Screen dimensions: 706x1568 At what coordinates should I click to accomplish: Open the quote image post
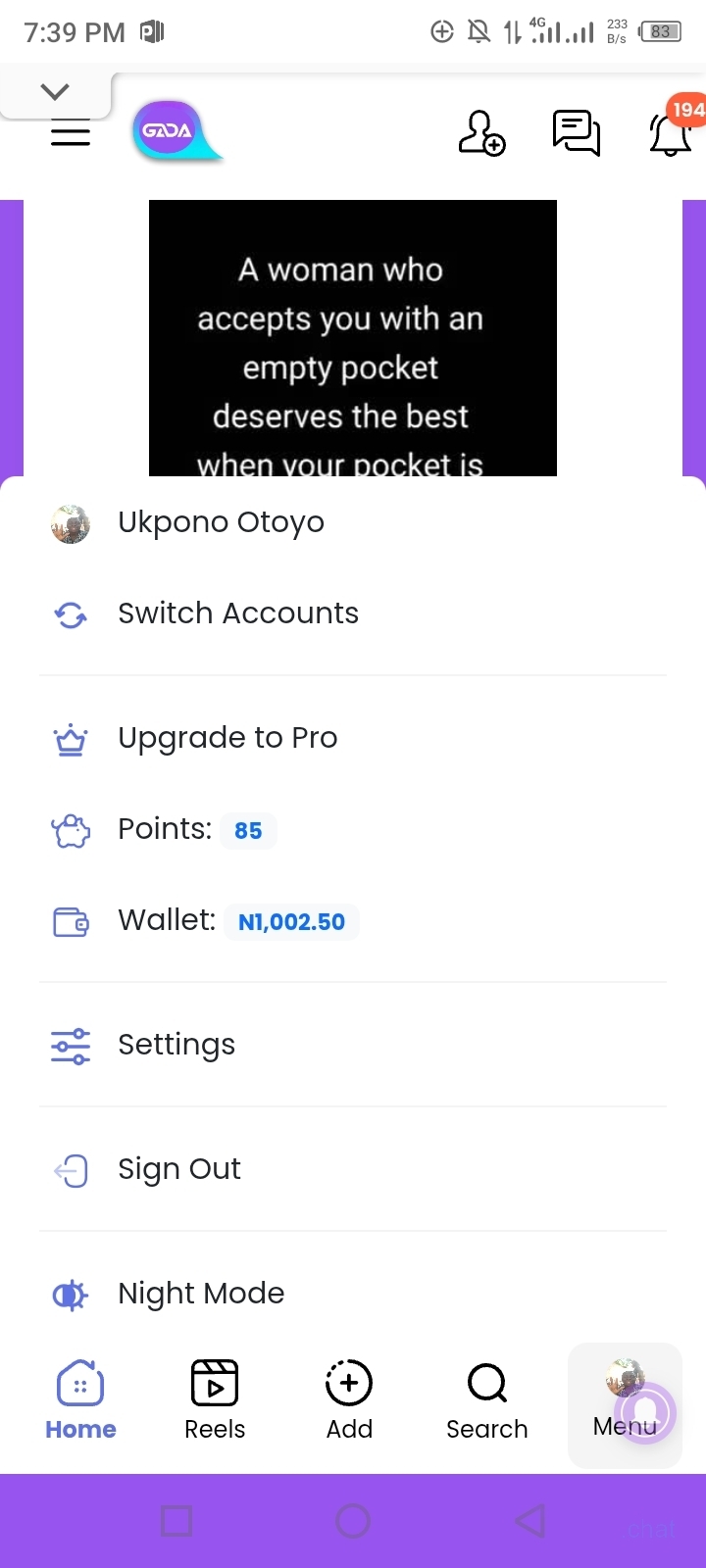click(353, 338)
